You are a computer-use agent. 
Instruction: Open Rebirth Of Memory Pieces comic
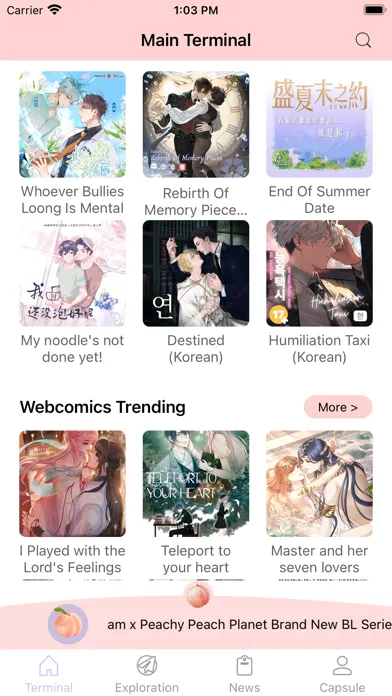(196, 124)
